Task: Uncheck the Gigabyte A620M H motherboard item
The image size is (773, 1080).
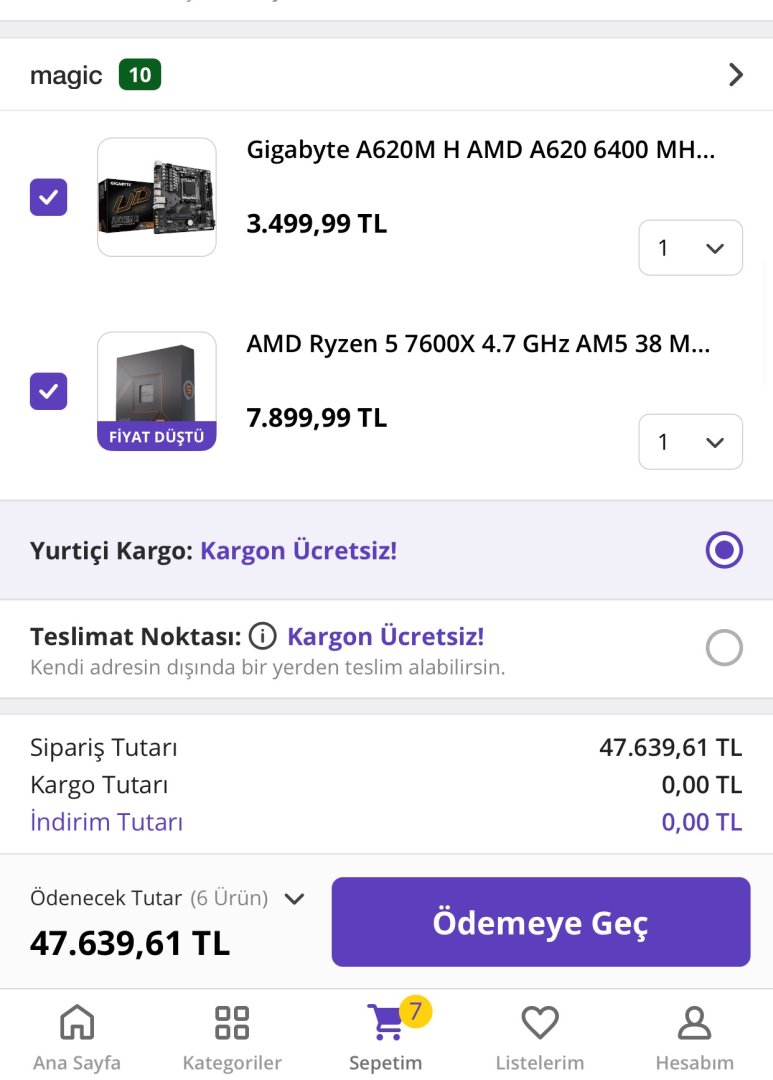Action: [49, 197]
